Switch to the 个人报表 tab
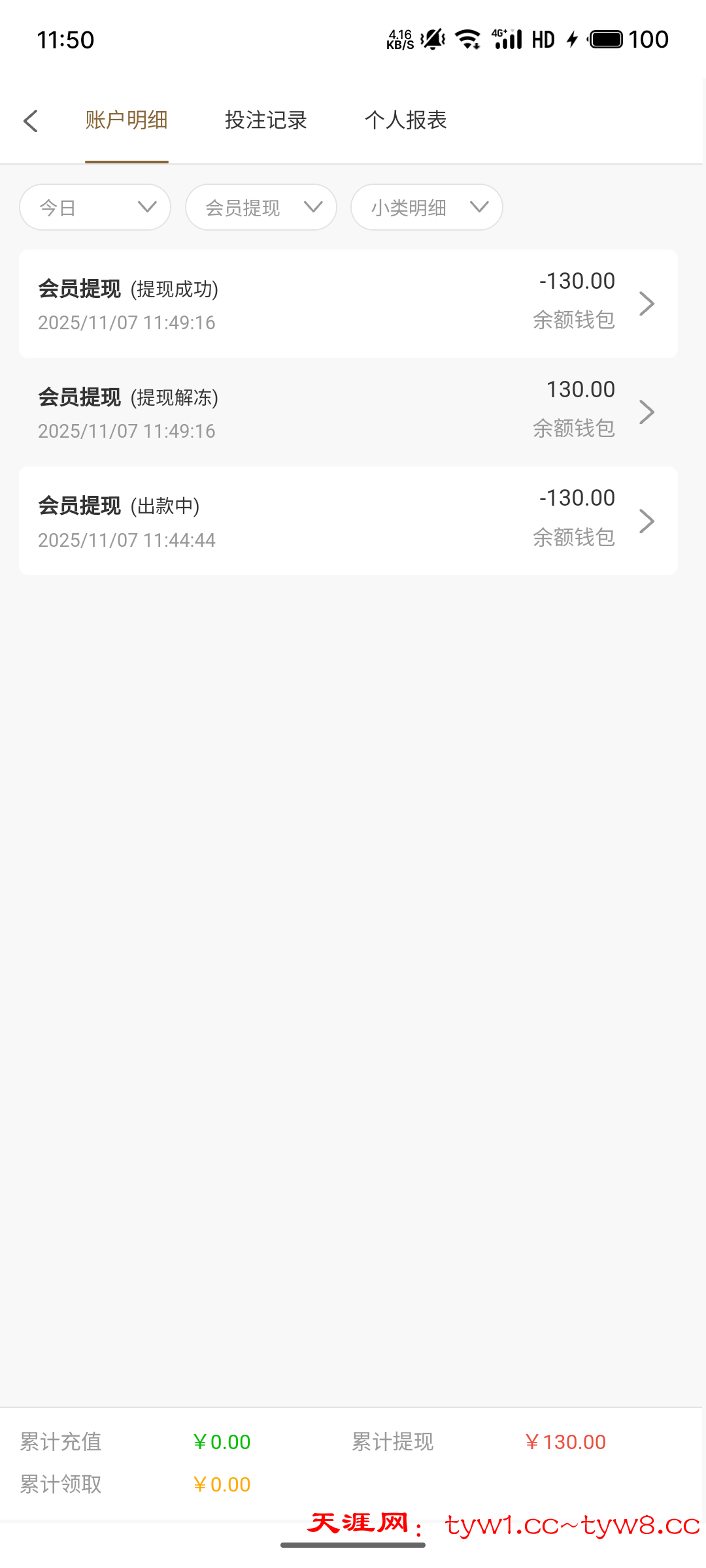This screenshot has width=706, height=1568. [x=405, y=121]
